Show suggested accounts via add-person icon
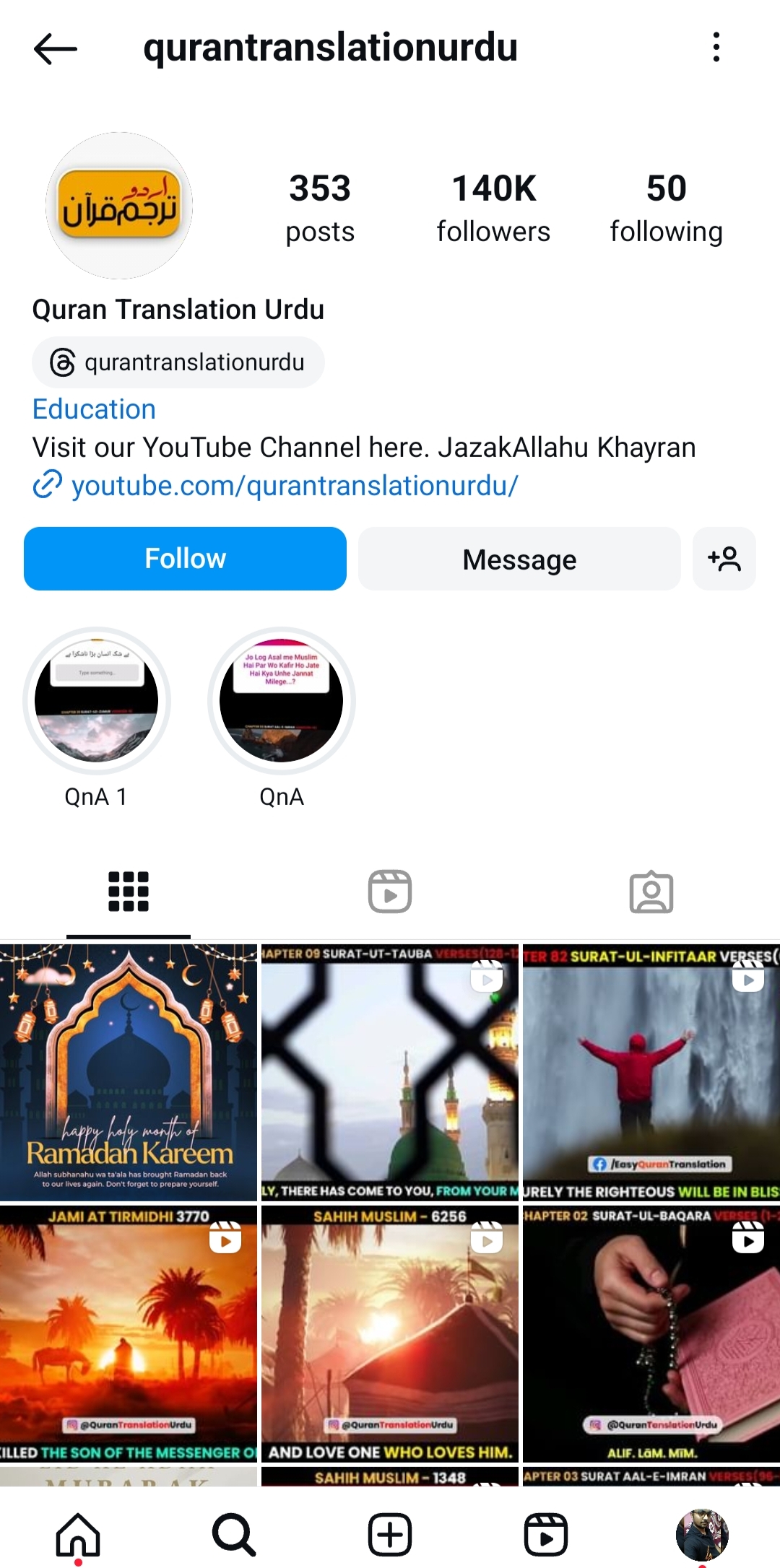780x1568 pixels. click(x=724, y=559)
